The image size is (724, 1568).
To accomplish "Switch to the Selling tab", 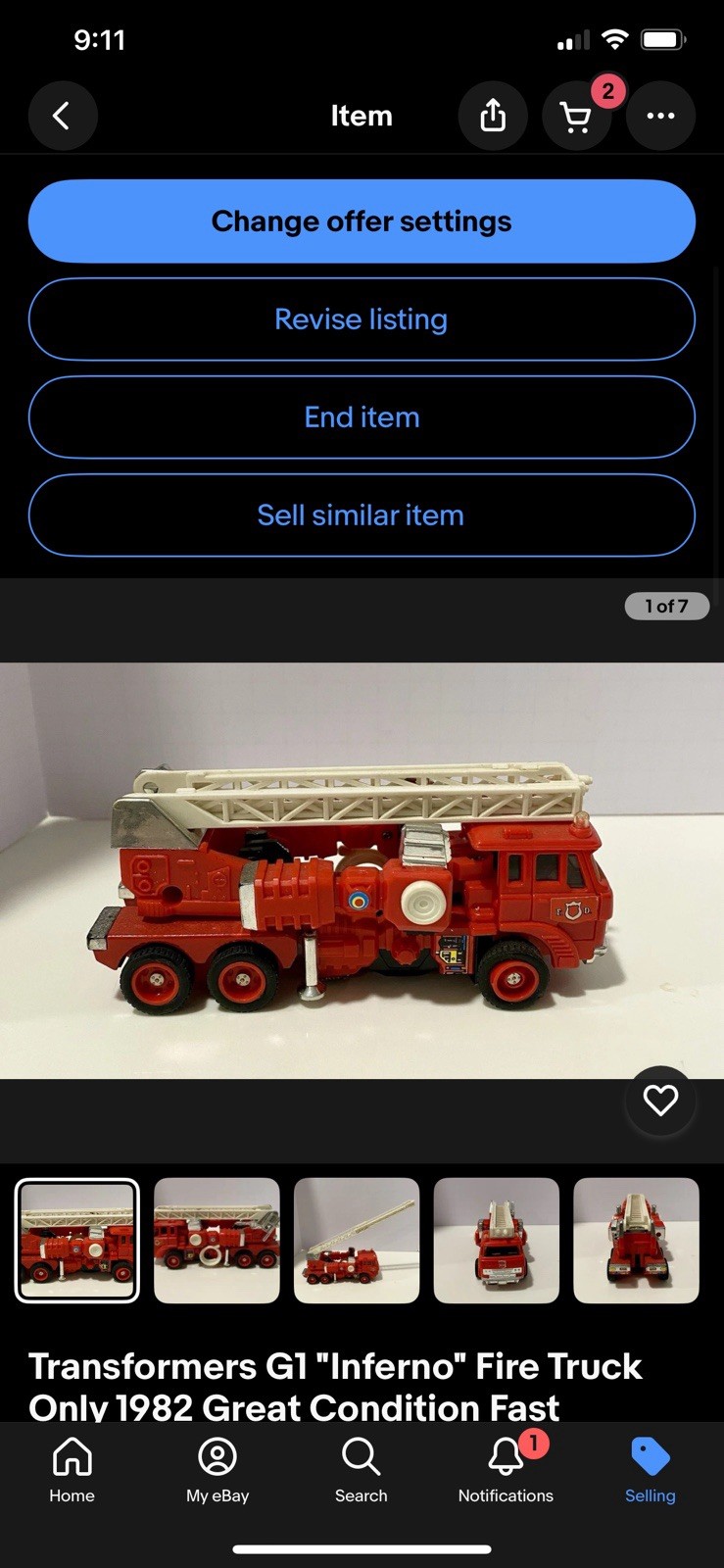I will (x=651, y=1470).
